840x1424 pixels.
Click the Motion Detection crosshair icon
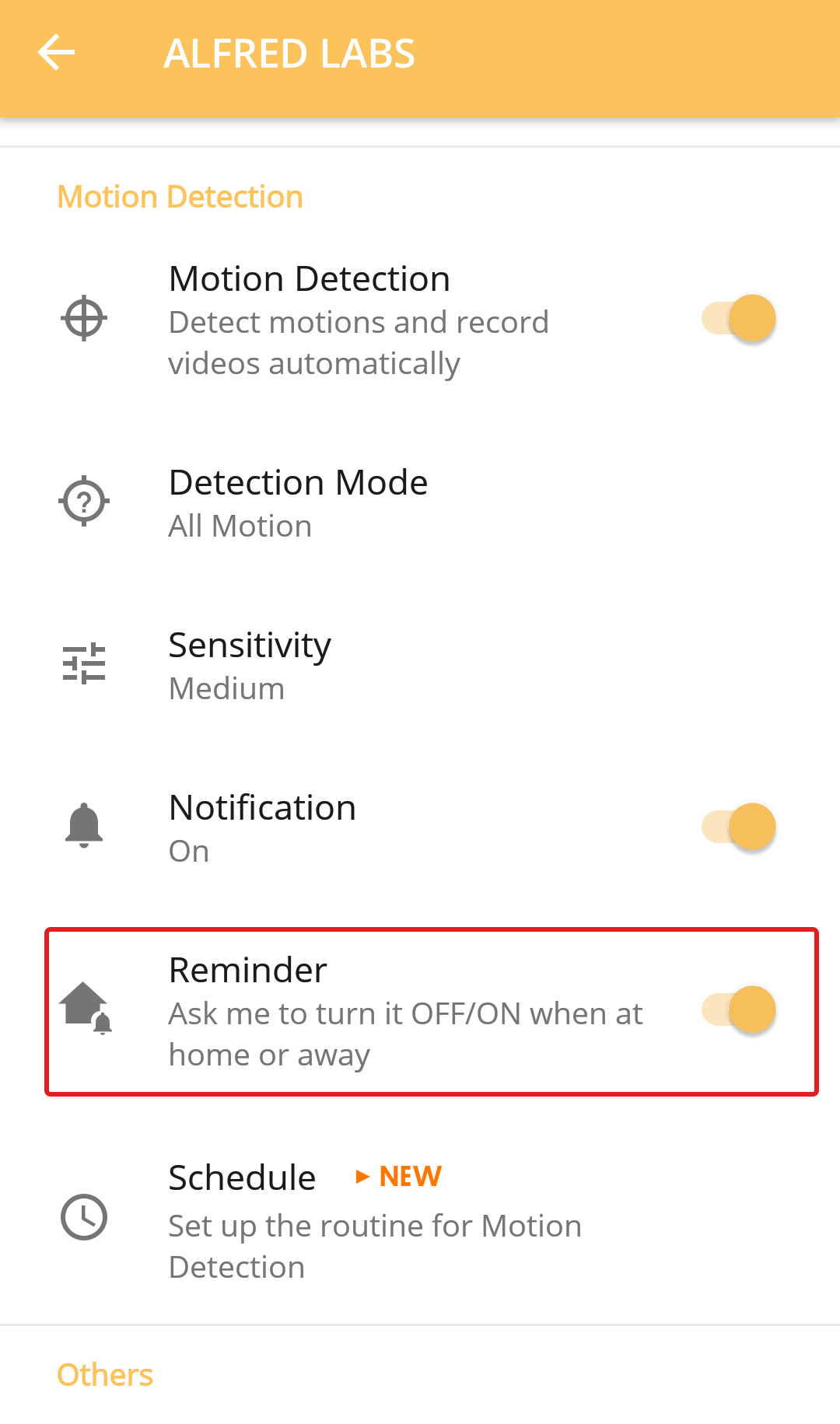coord(84,317)
